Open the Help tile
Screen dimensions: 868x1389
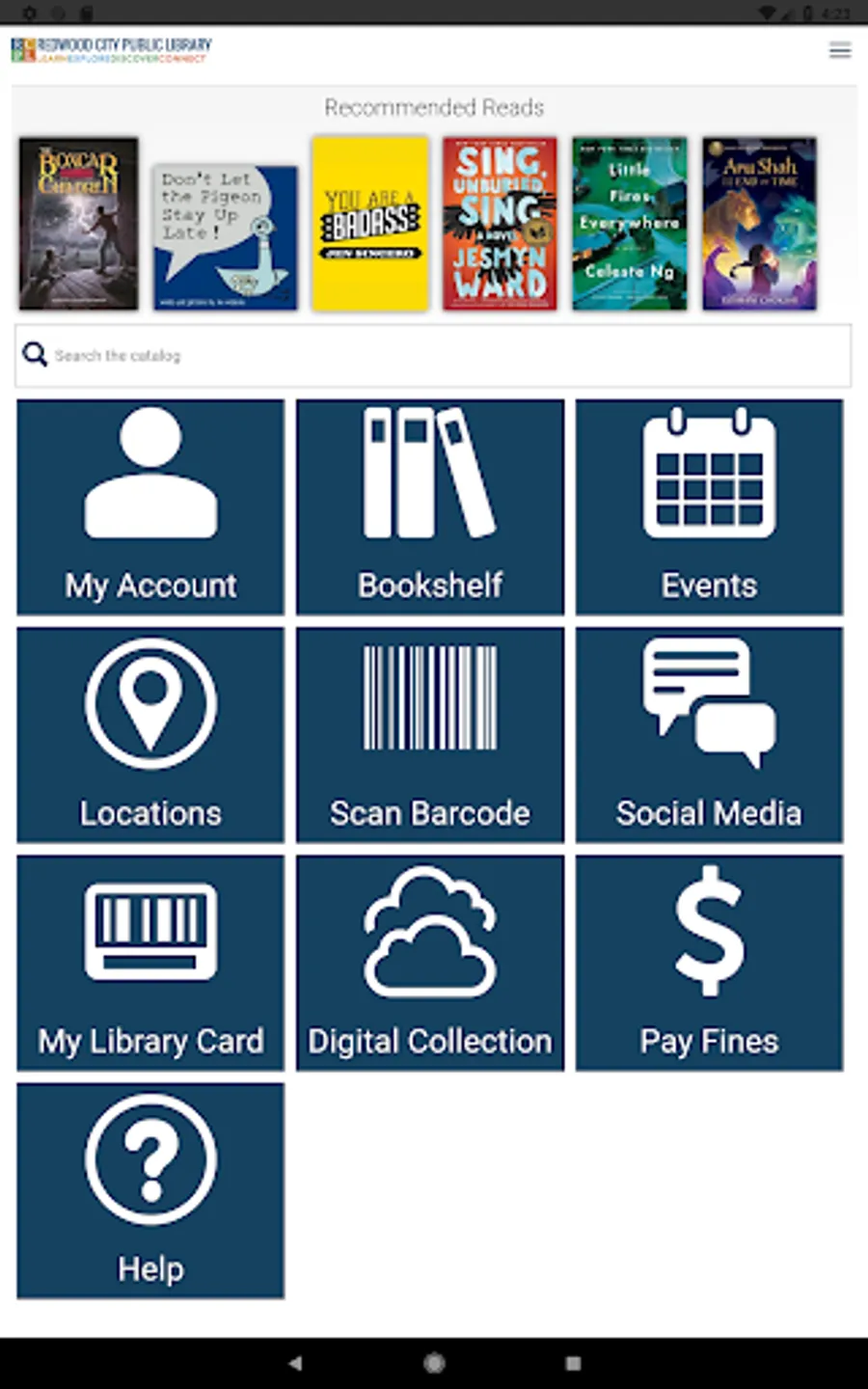tap(150, 1190)
